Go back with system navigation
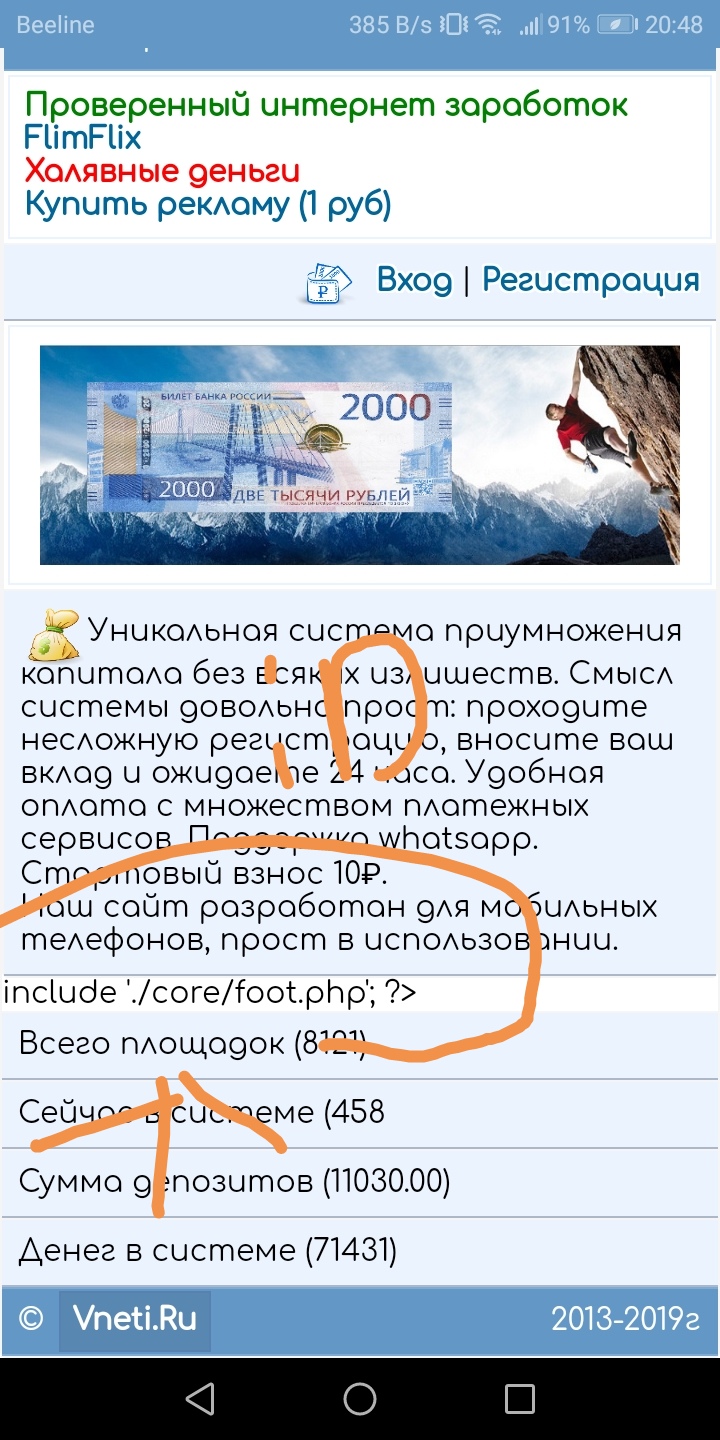The width and height of the screenshot is (720, 1440). [200, 1398]
